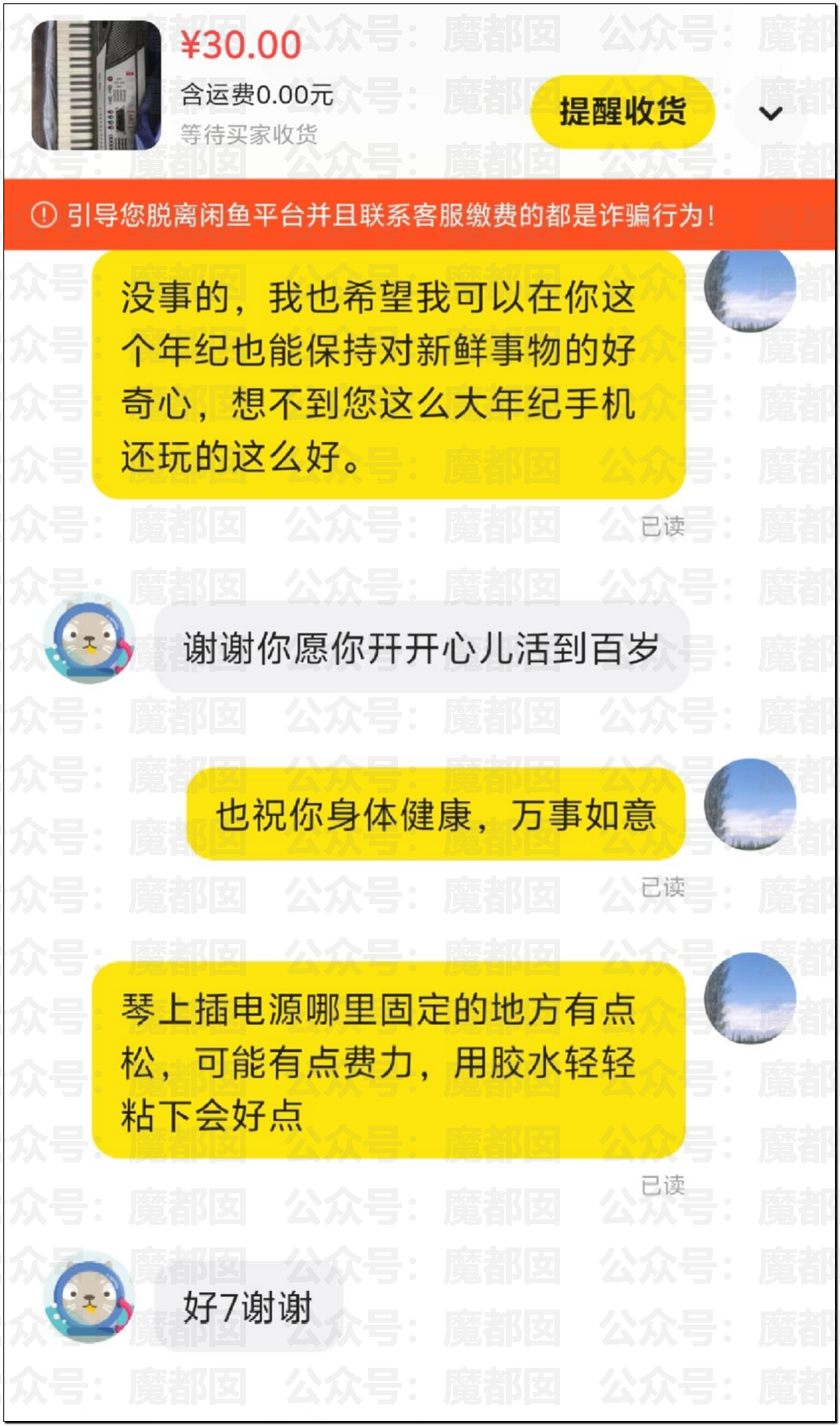Tap the 提醒收货 reminder button

click(x=622, y=111)
